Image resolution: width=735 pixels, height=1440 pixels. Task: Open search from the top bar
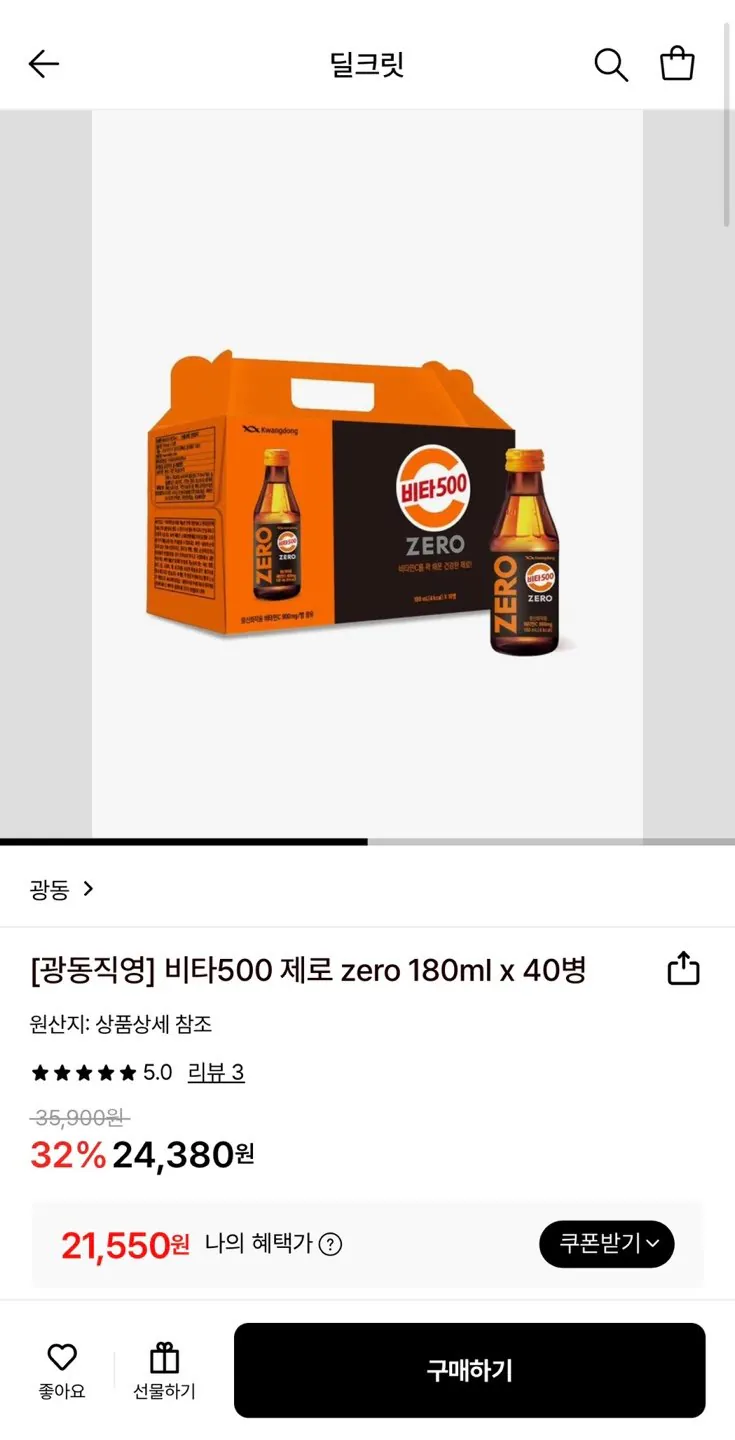tap(610, 63)
